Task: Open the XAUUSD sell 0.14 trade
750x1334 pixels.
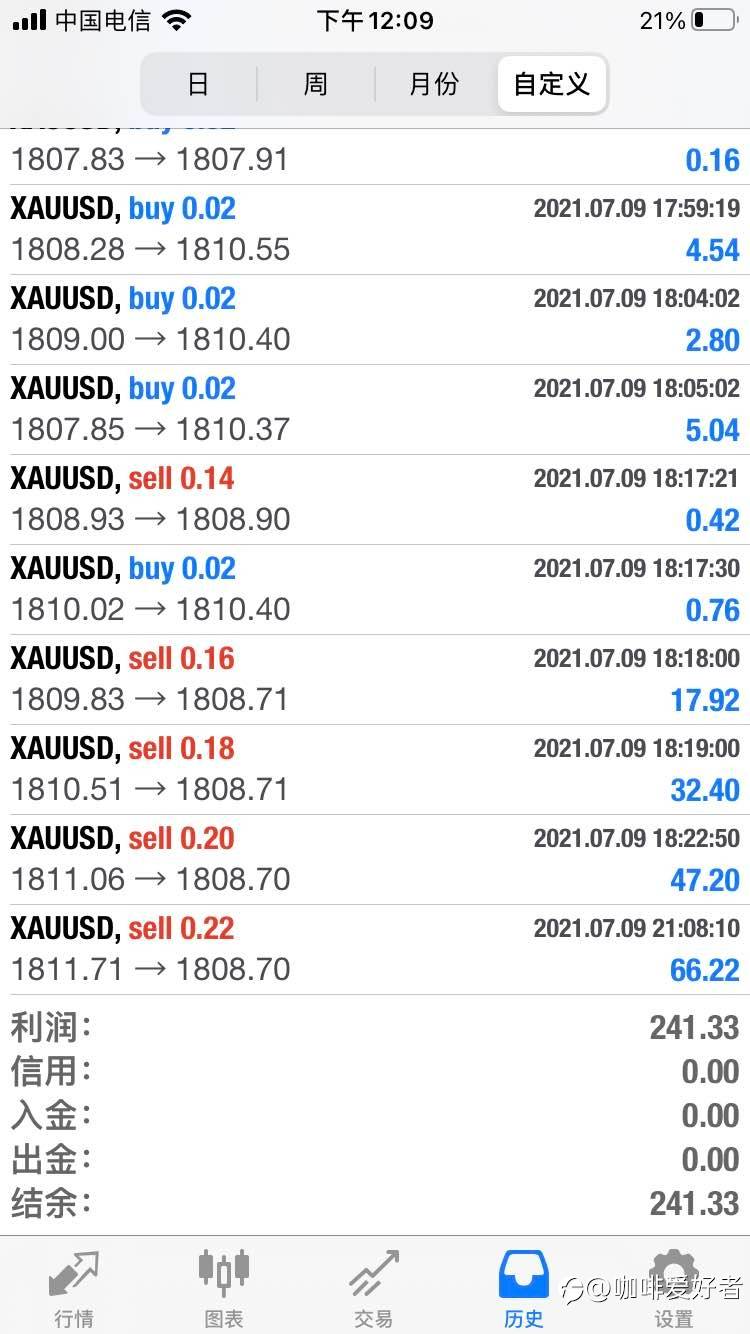Action: click(375, 500)
